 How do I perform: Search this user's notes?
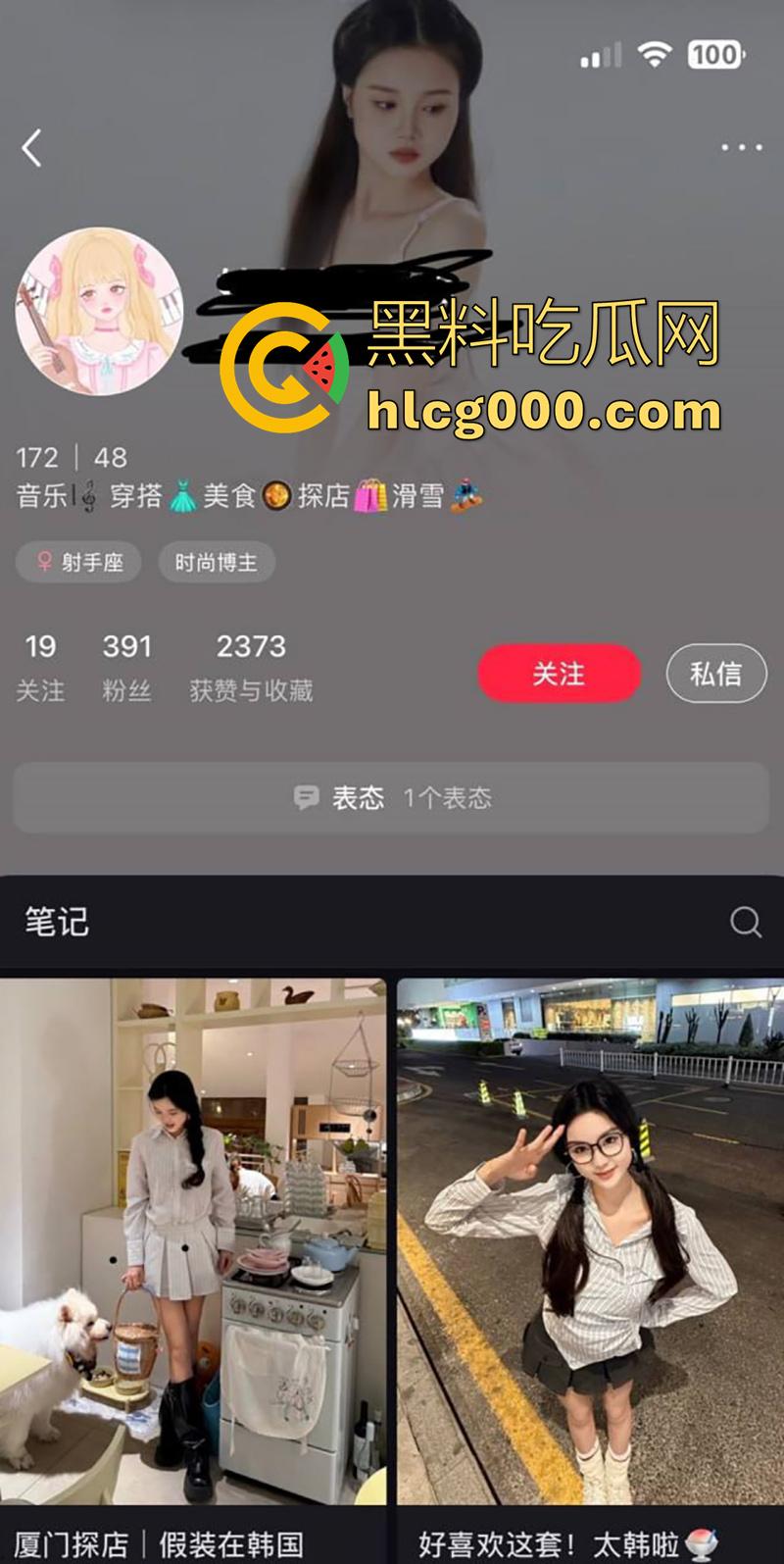pos(746,922)
